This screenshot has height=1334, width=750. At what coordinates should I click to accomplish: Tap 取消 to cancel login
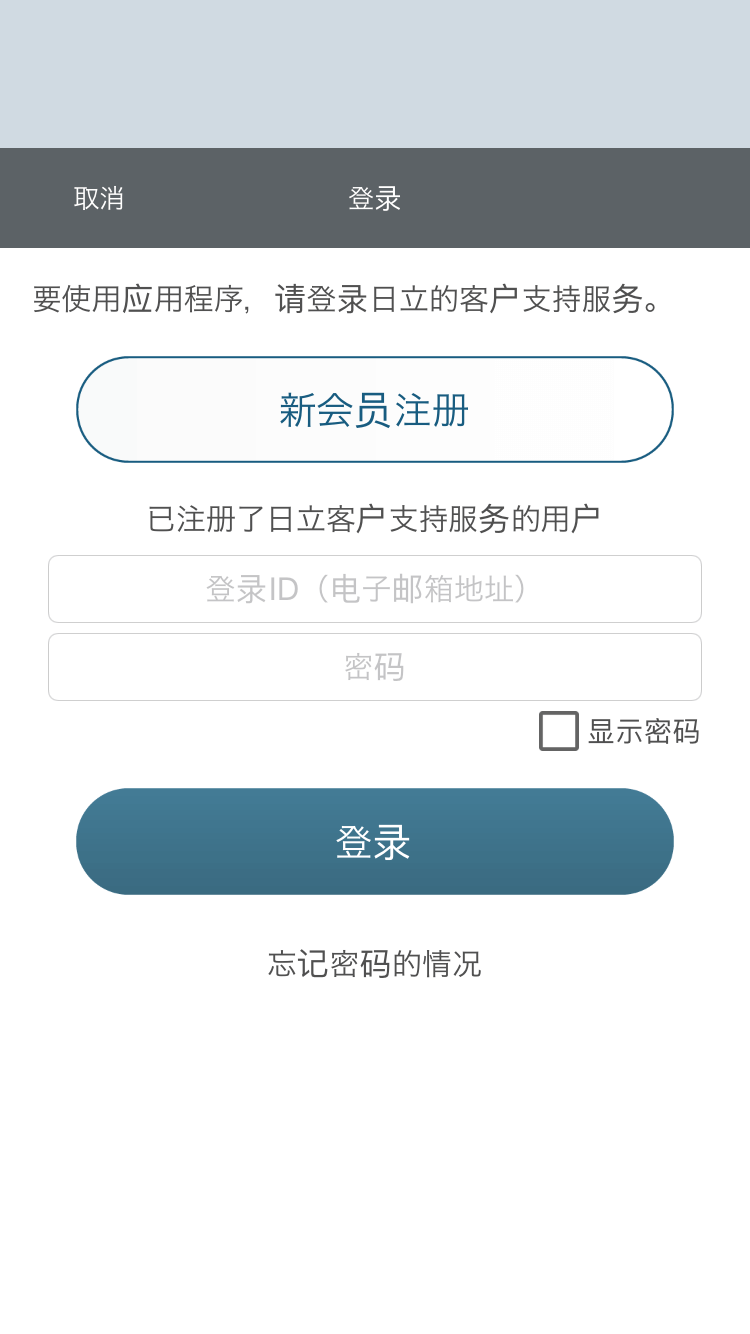coord(98,198)
